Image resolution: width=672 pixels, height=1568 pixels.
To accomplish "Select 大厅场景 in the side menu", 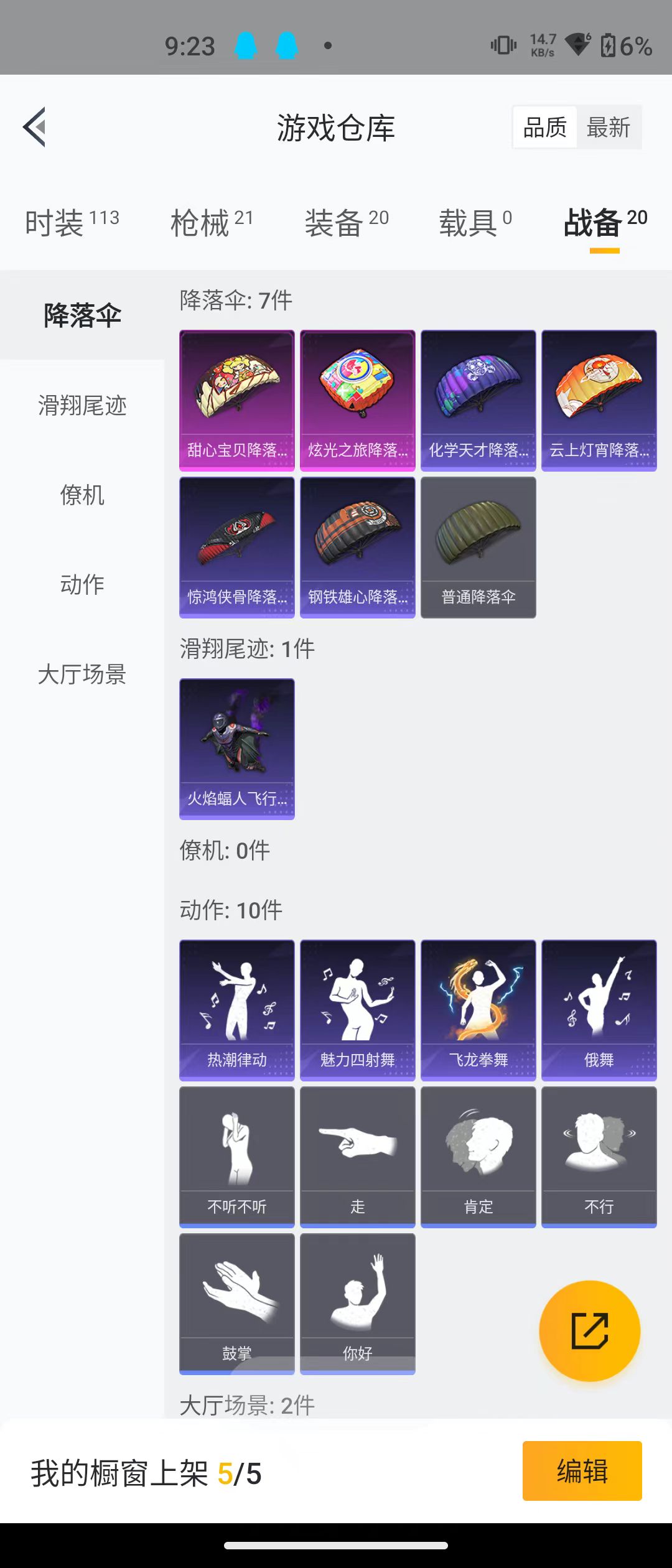I will click(x=82, y=674).
